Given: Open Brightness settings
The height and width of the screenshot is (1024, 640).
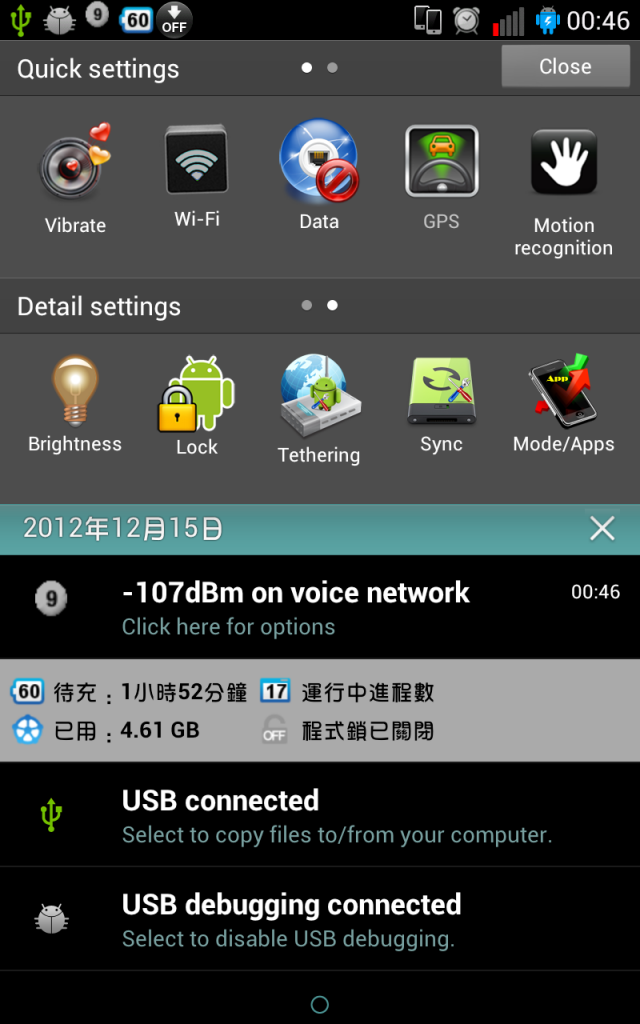Looking at the screenshot, I should point(75,405).
